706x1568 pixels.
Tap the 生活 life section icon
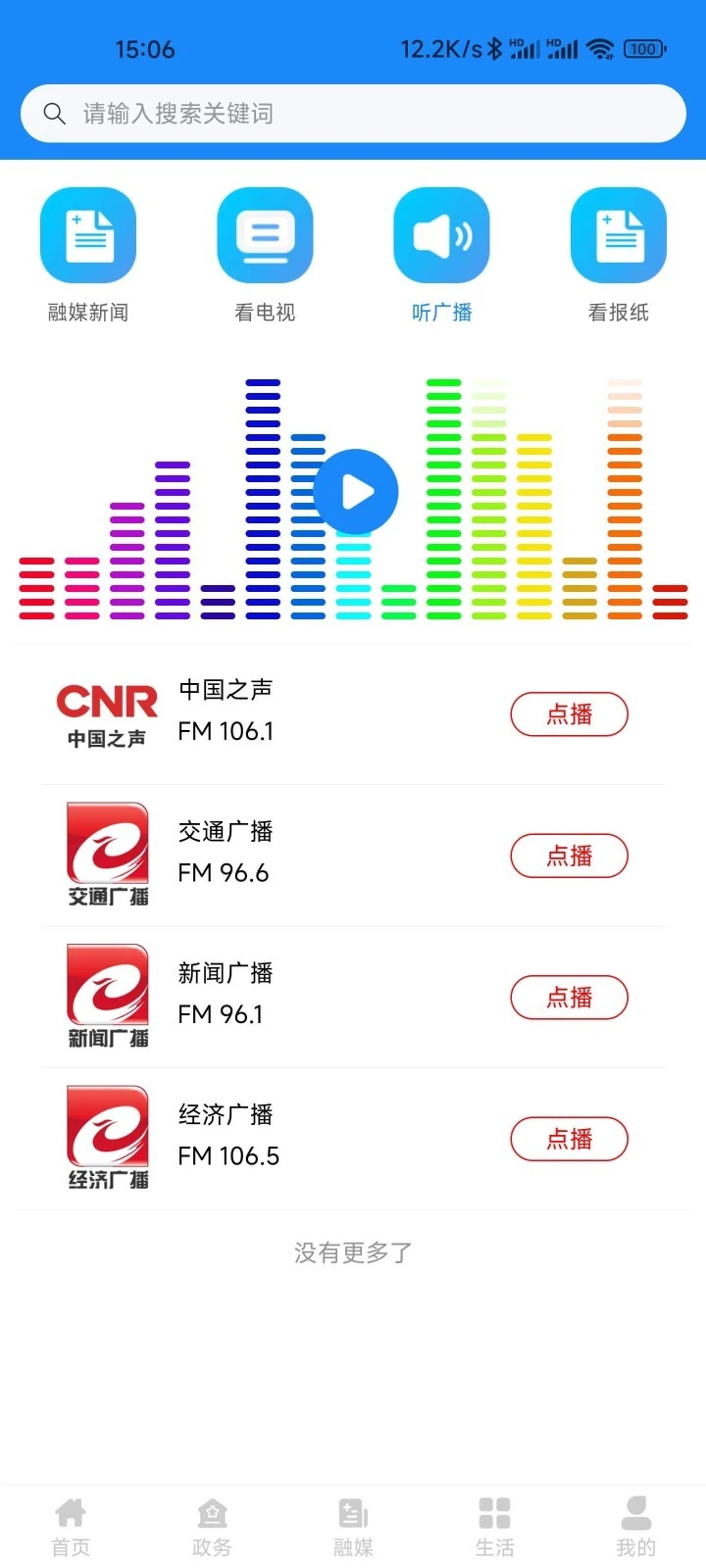494,1524
